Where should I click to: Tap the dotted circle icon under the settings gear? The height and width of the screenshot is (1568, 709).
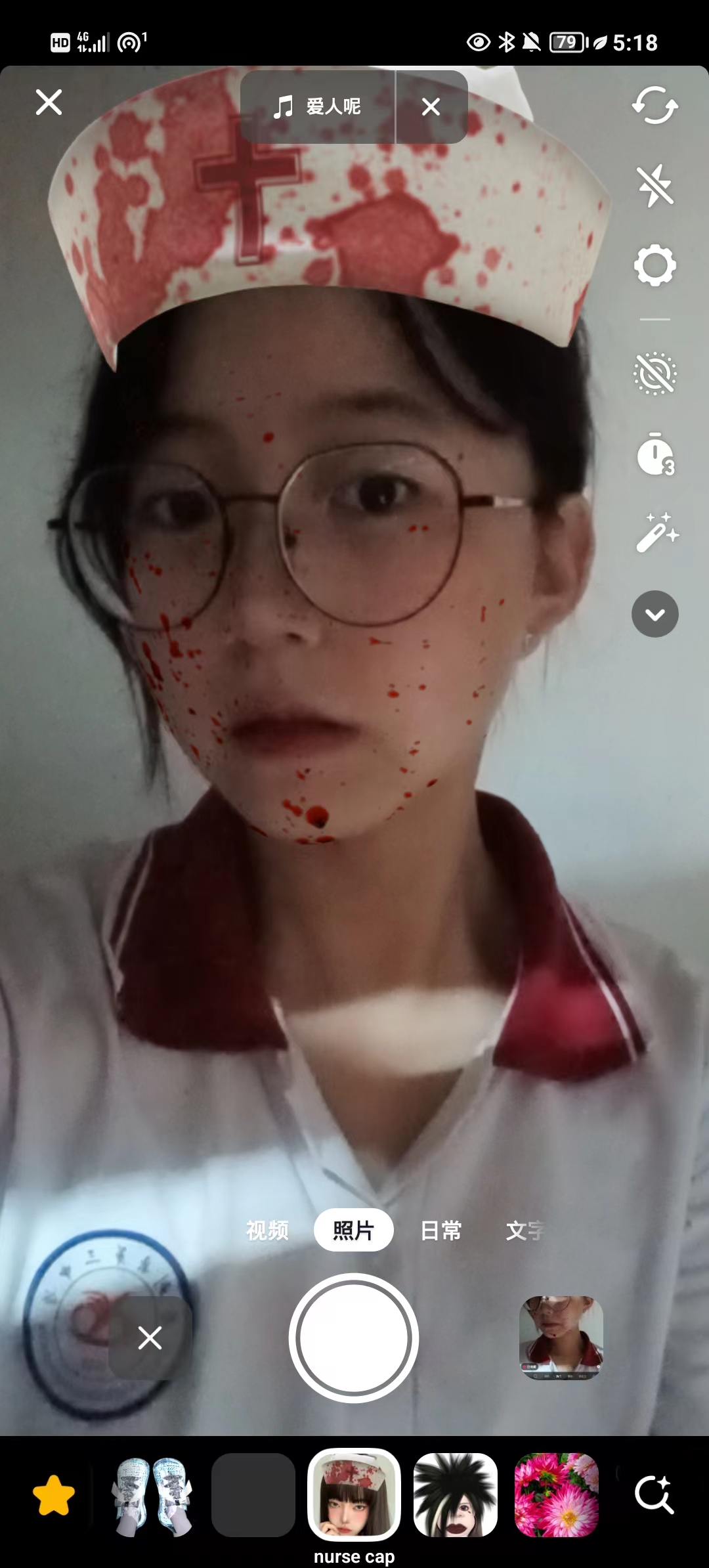coord(655,374)
